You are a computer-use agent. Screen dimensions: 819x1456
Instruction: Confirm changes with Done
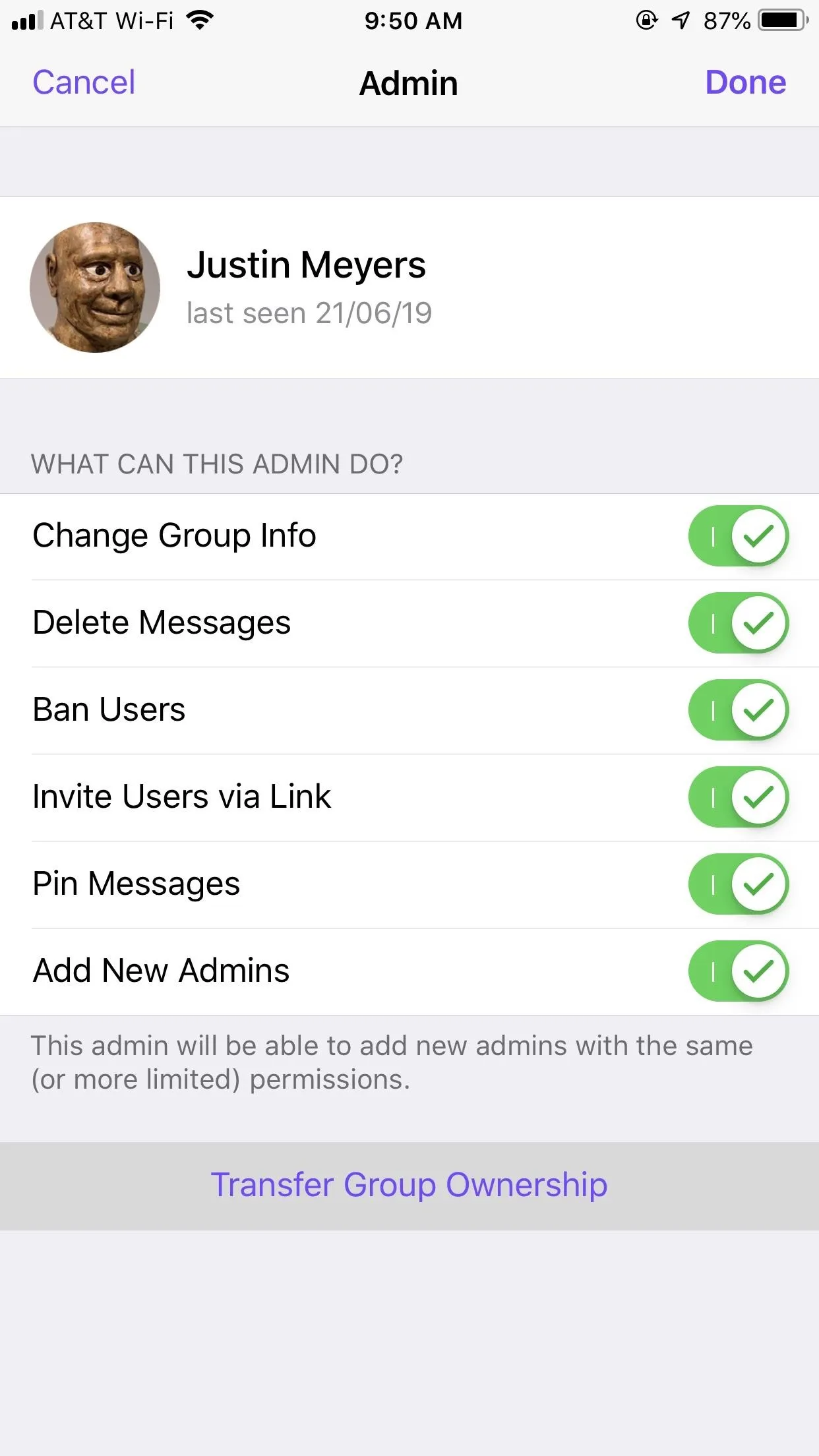745,82
